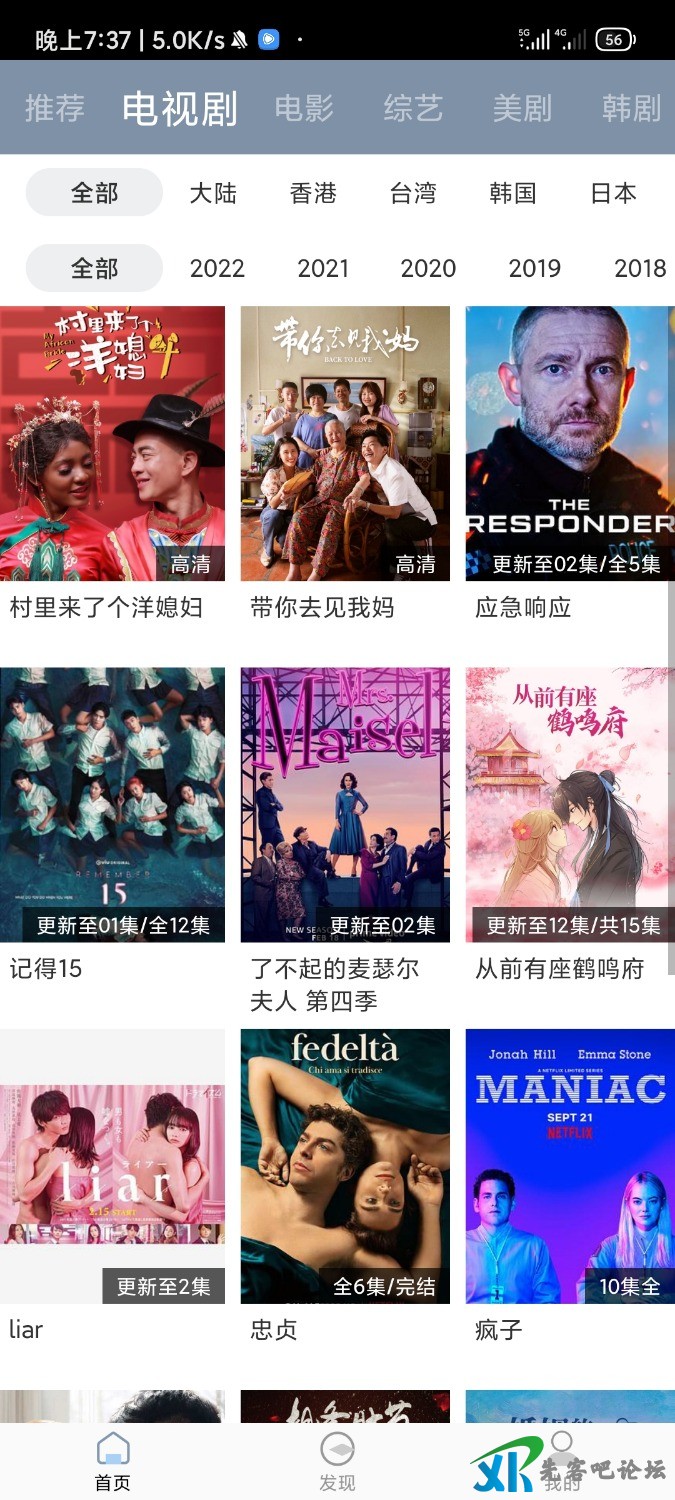Select the 电影 top tab
The width and height of the screenshot is (675, 1500).
point(304,108)
